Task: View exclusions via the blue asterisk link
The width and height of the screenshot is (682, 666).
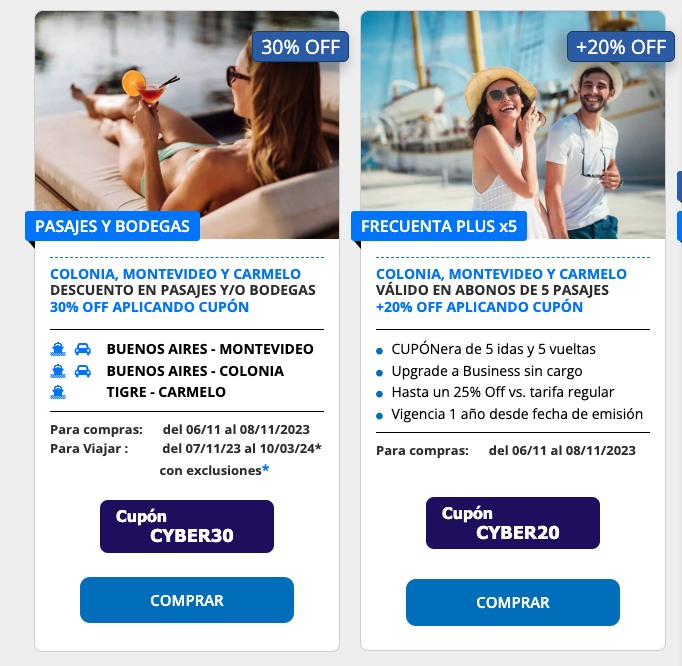Action: (x=266, y=470)
